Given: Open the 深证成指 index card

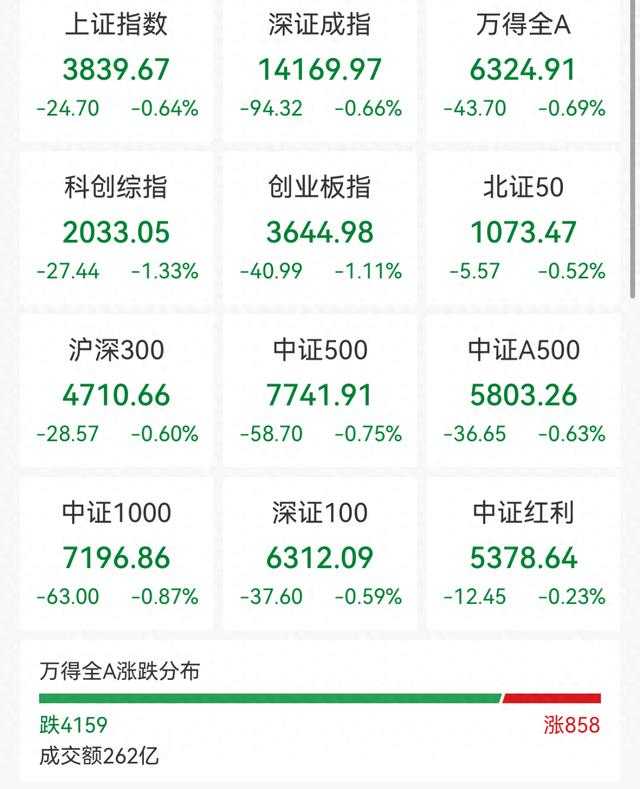Looking at the screenshot, I should [320, 70].
